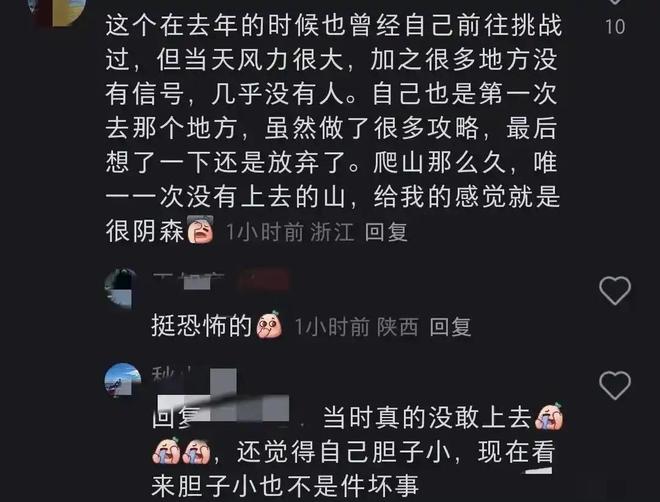The height and width of the screenshot is (502, 660).
Task: Like the 挺恐怖的 comment
Action: click(614, 291)
